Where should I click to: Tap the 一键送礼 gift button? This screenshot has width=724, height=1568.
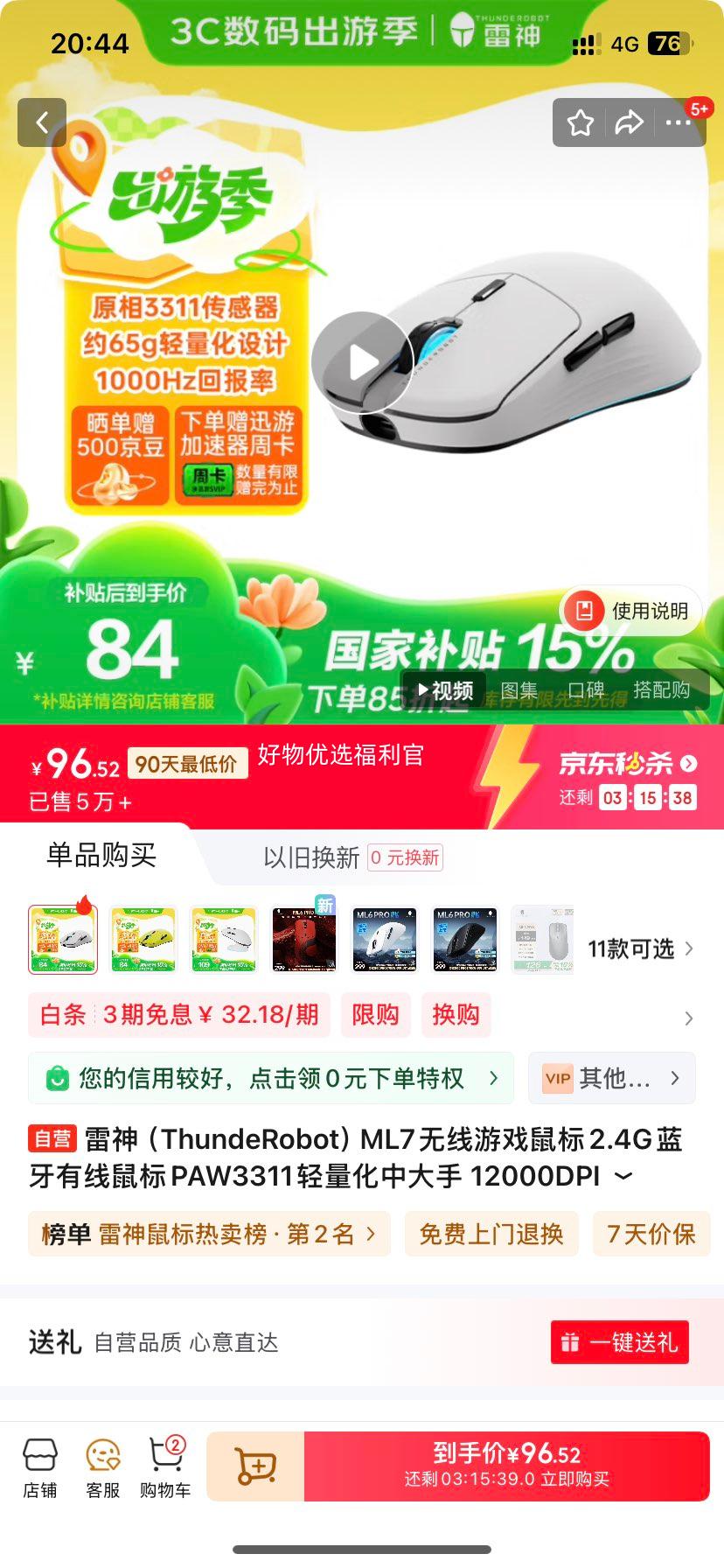pyautogui.click(x=618, y=1341)
